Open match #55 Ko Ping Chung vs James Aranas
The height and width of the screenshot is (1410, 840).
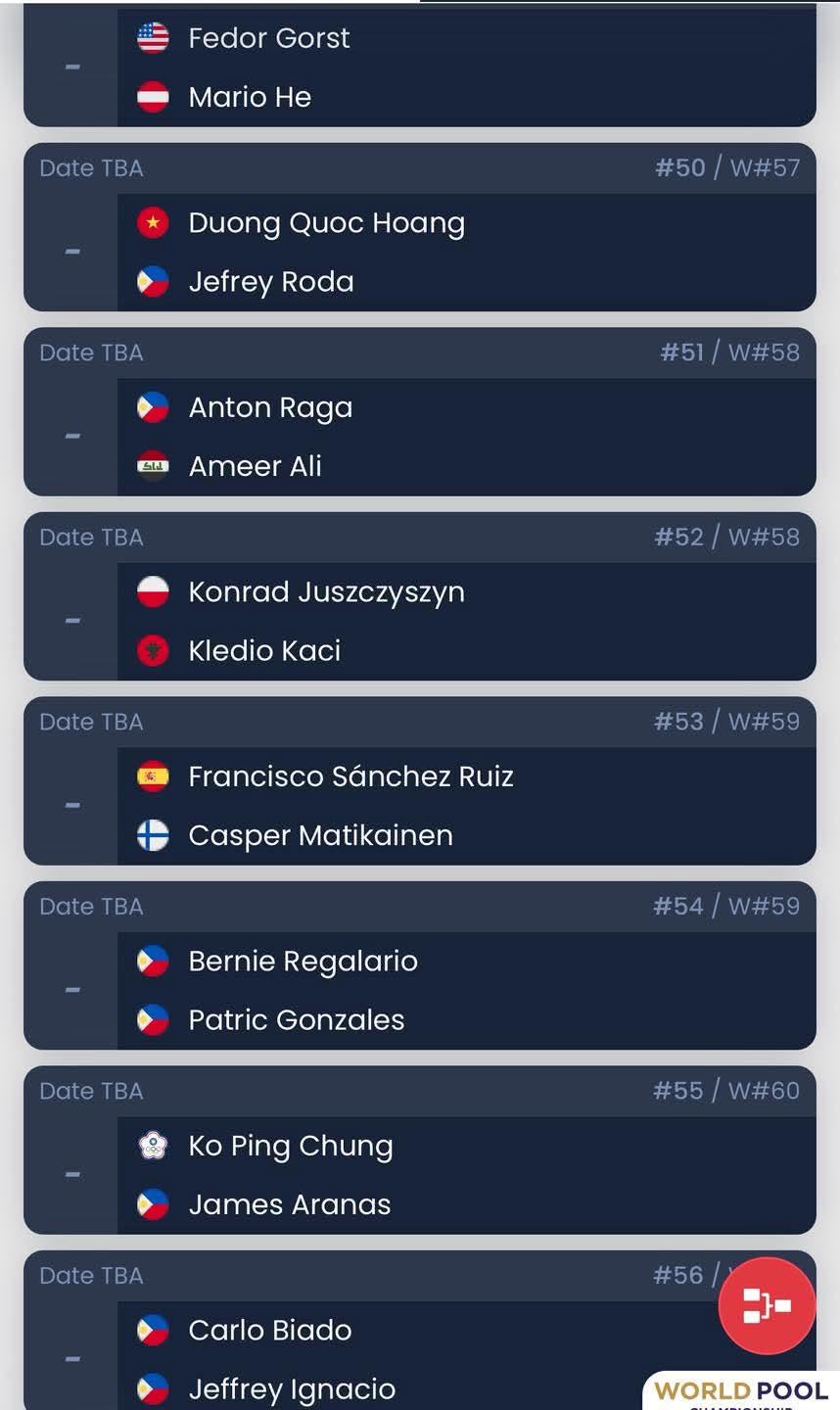(x=420, y=1150)
